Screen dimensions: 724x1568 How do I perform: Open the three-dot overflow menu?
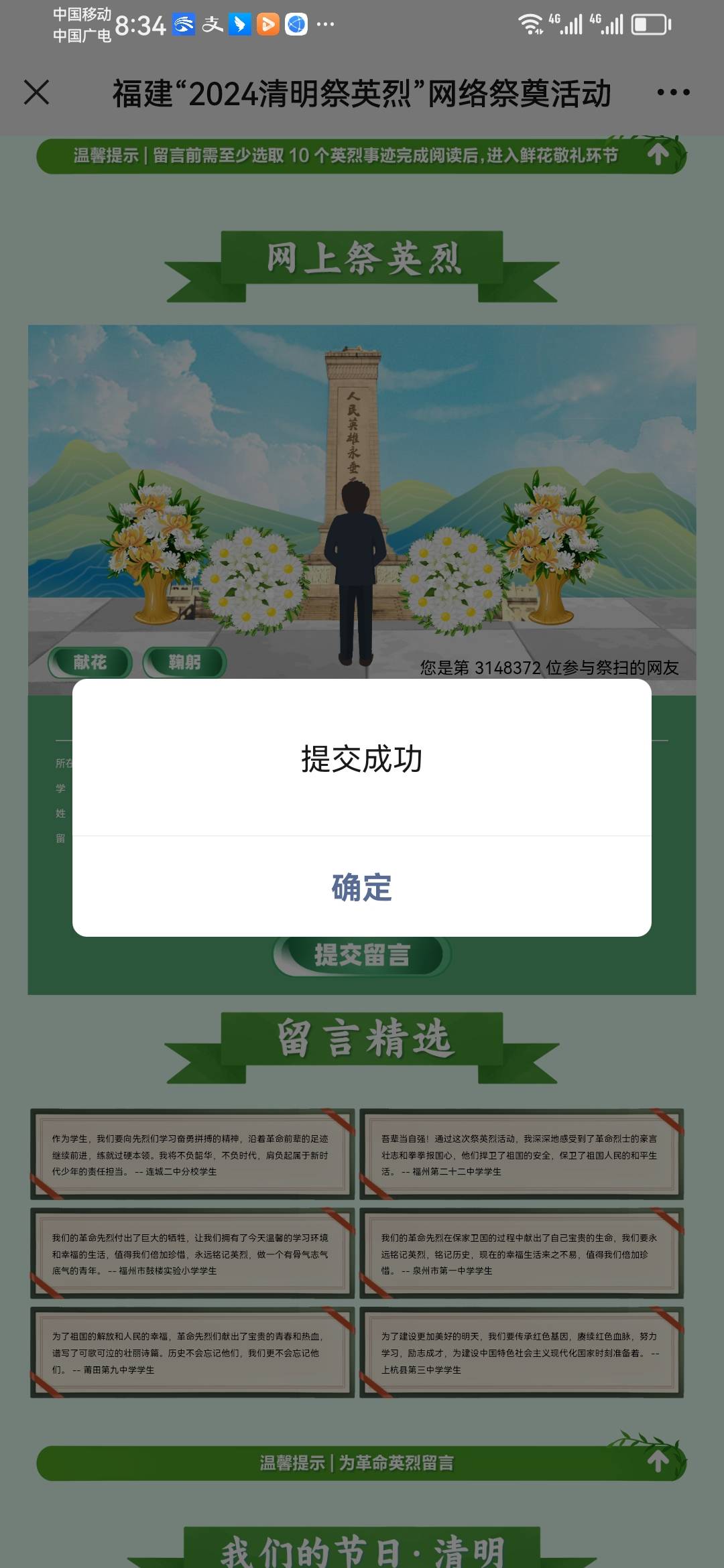[x=673, y=92]
